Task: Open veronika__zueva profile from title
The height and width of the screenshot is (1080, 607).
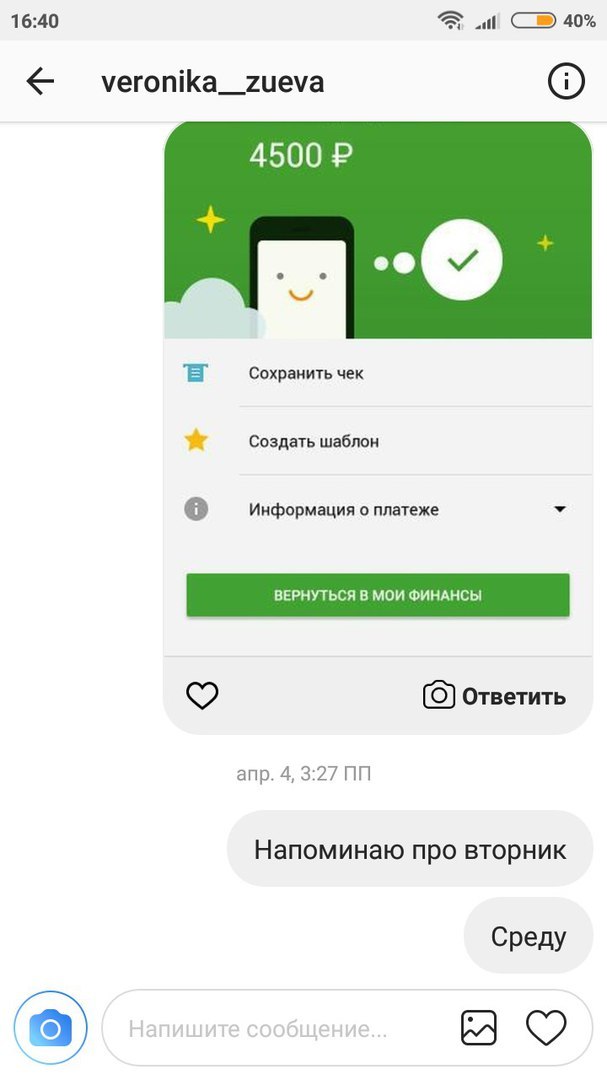Action: click(x=212, y=81)
